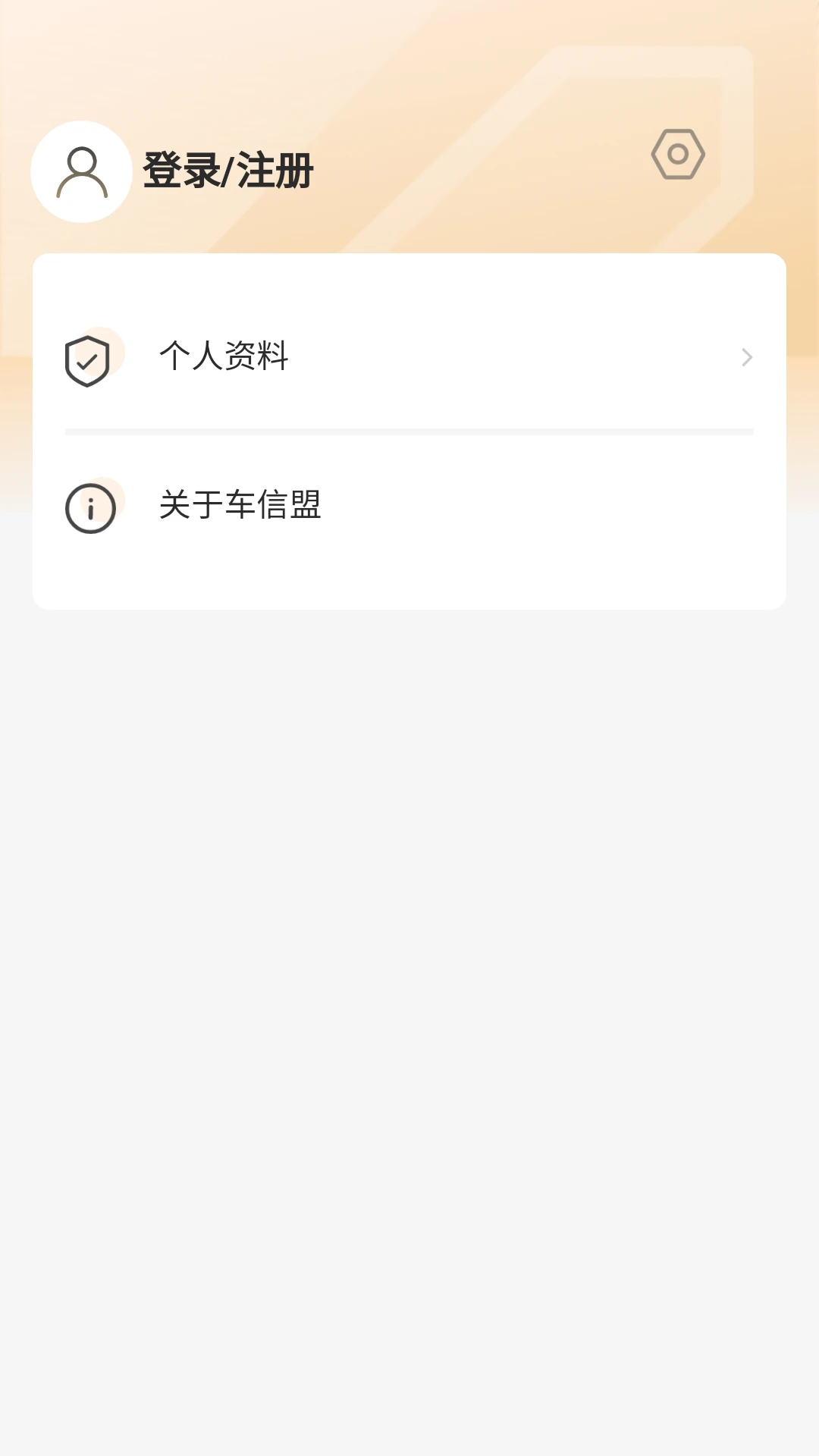Tap 关于车信盟 to view app info
Screen dimensions: 819x1456
tap(239, 507)
